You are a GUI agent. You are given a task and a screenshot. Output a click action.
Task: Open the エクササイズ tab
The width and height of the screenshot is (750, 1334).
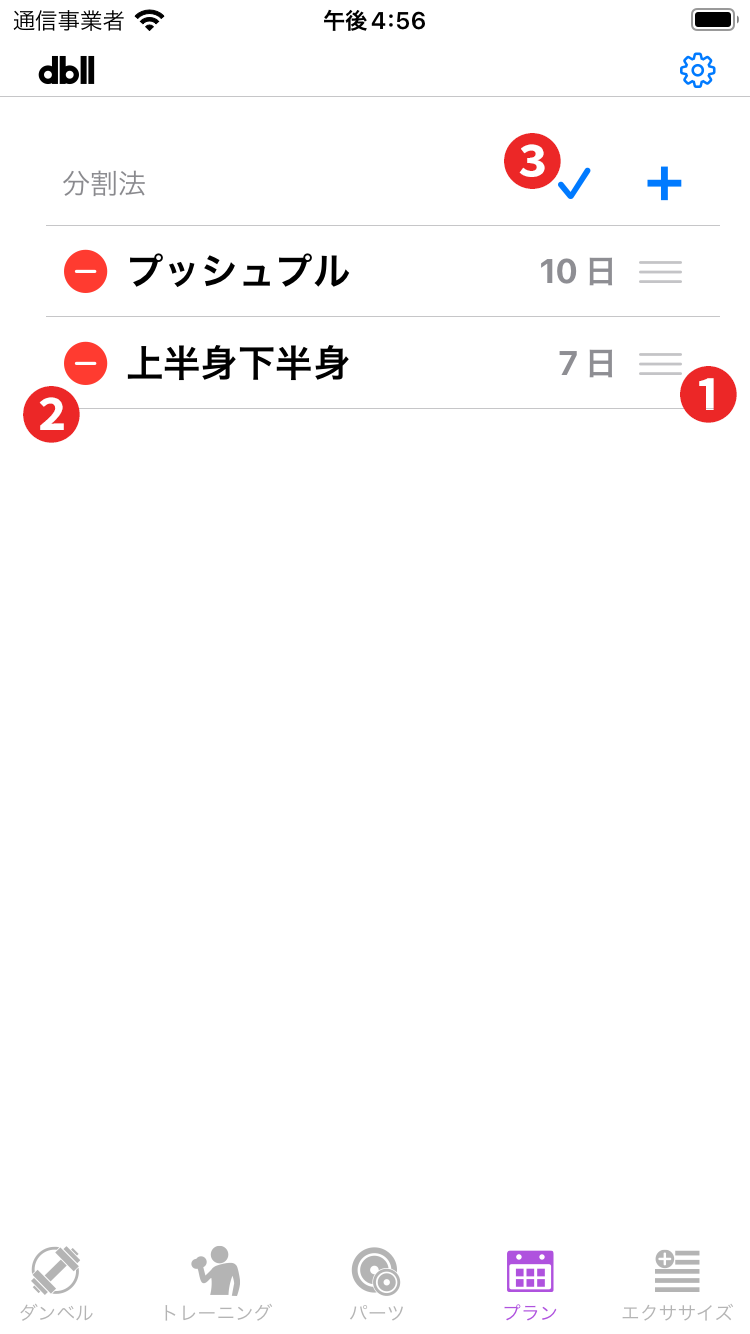677,1284
